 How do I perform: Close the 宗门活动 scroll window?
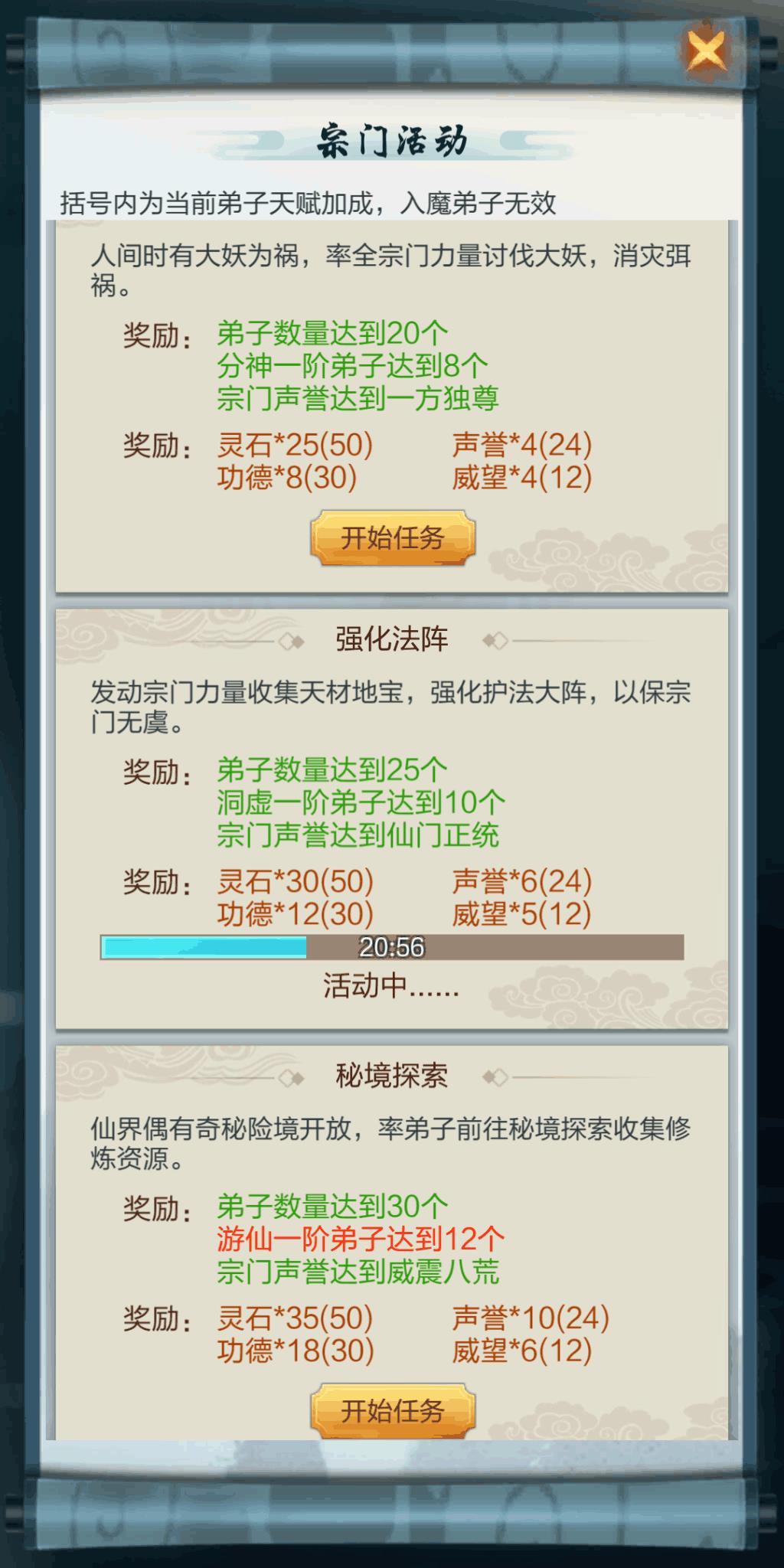705,51
